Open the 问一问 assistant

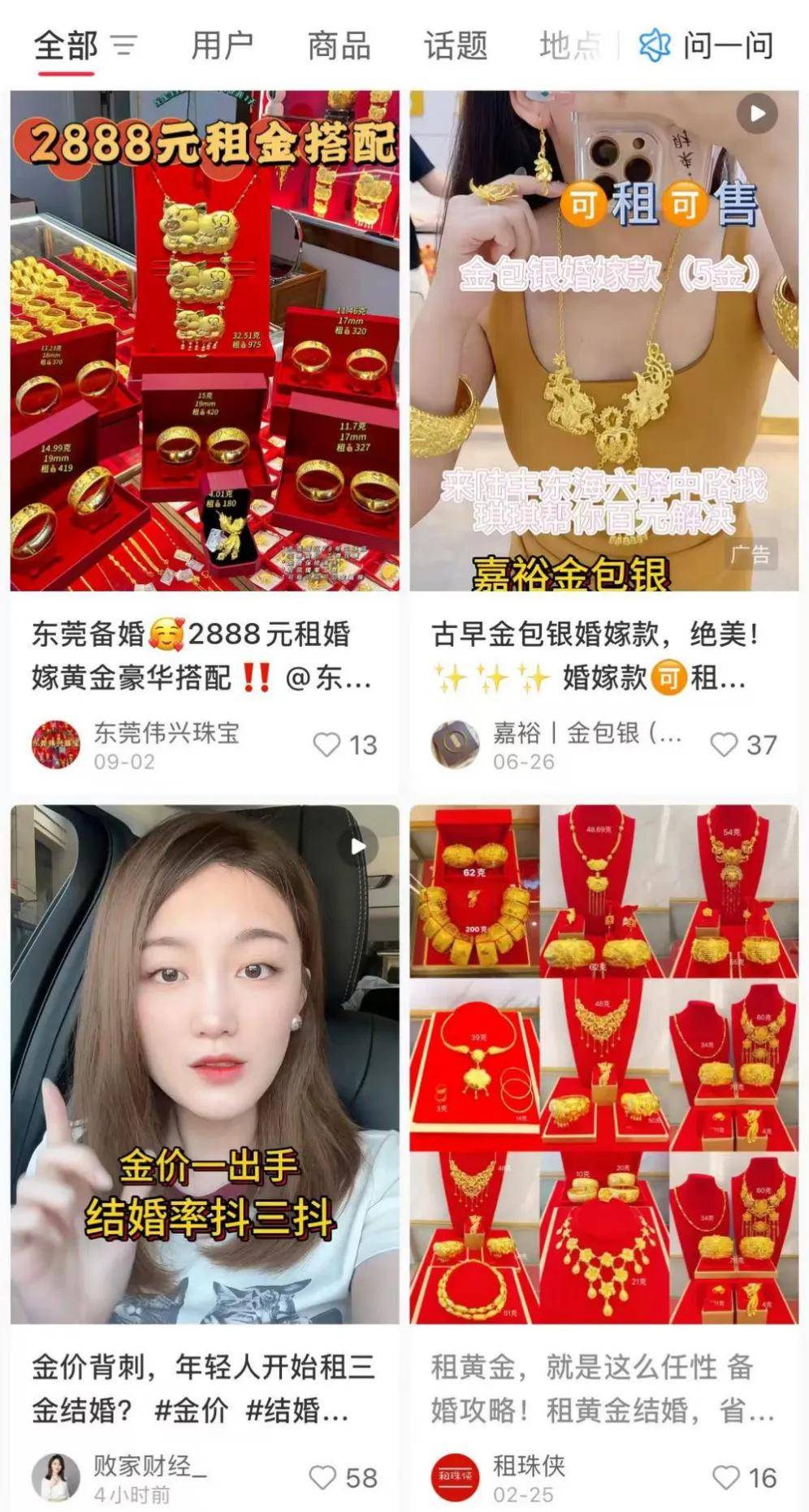707,45
